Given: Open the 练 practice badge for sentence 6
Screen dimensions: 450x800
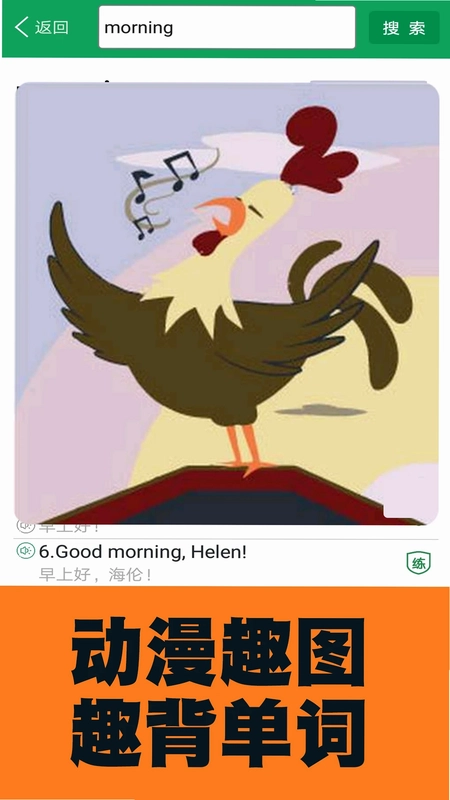Looking at the screenshot, I should point(418,563).
